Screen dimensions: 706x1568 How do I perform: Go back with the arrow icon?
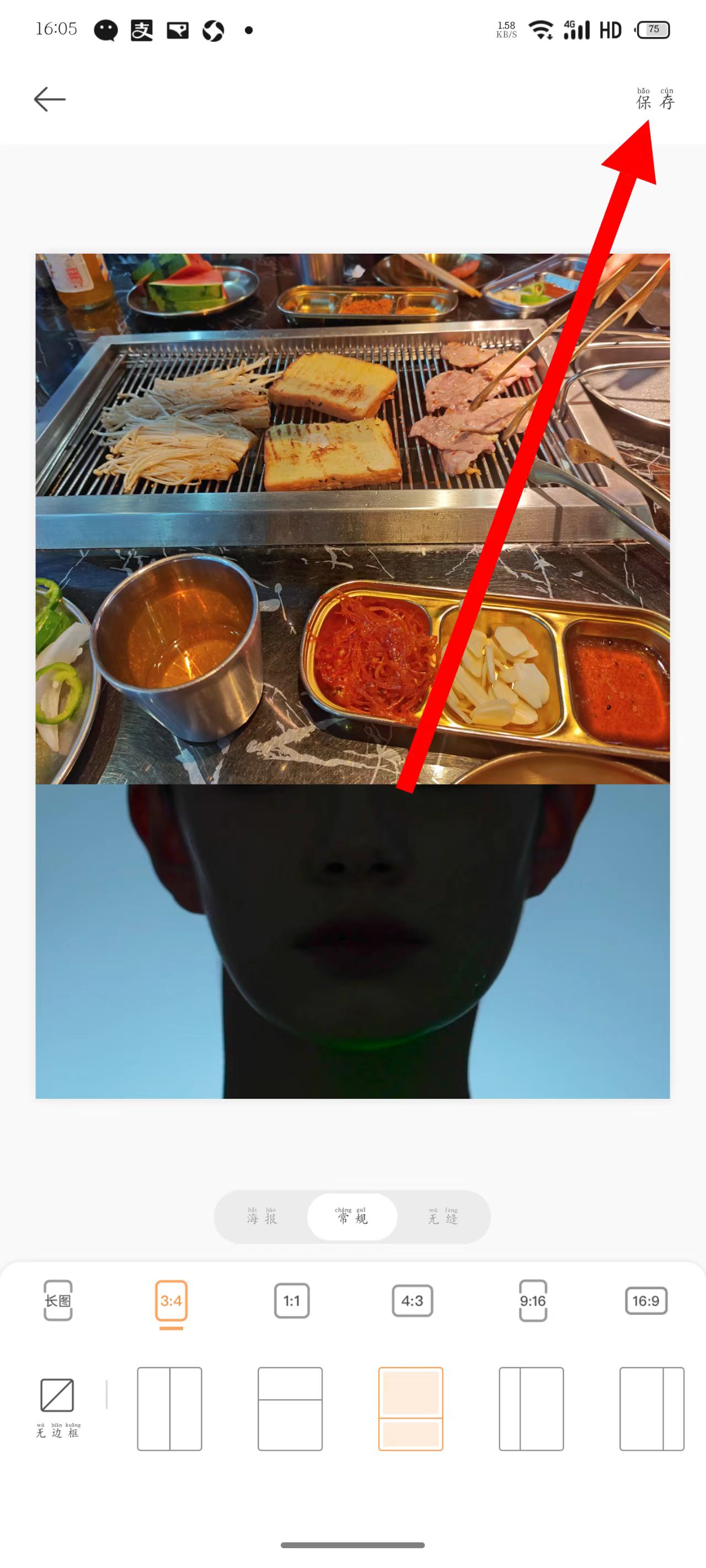pos(49,99)
